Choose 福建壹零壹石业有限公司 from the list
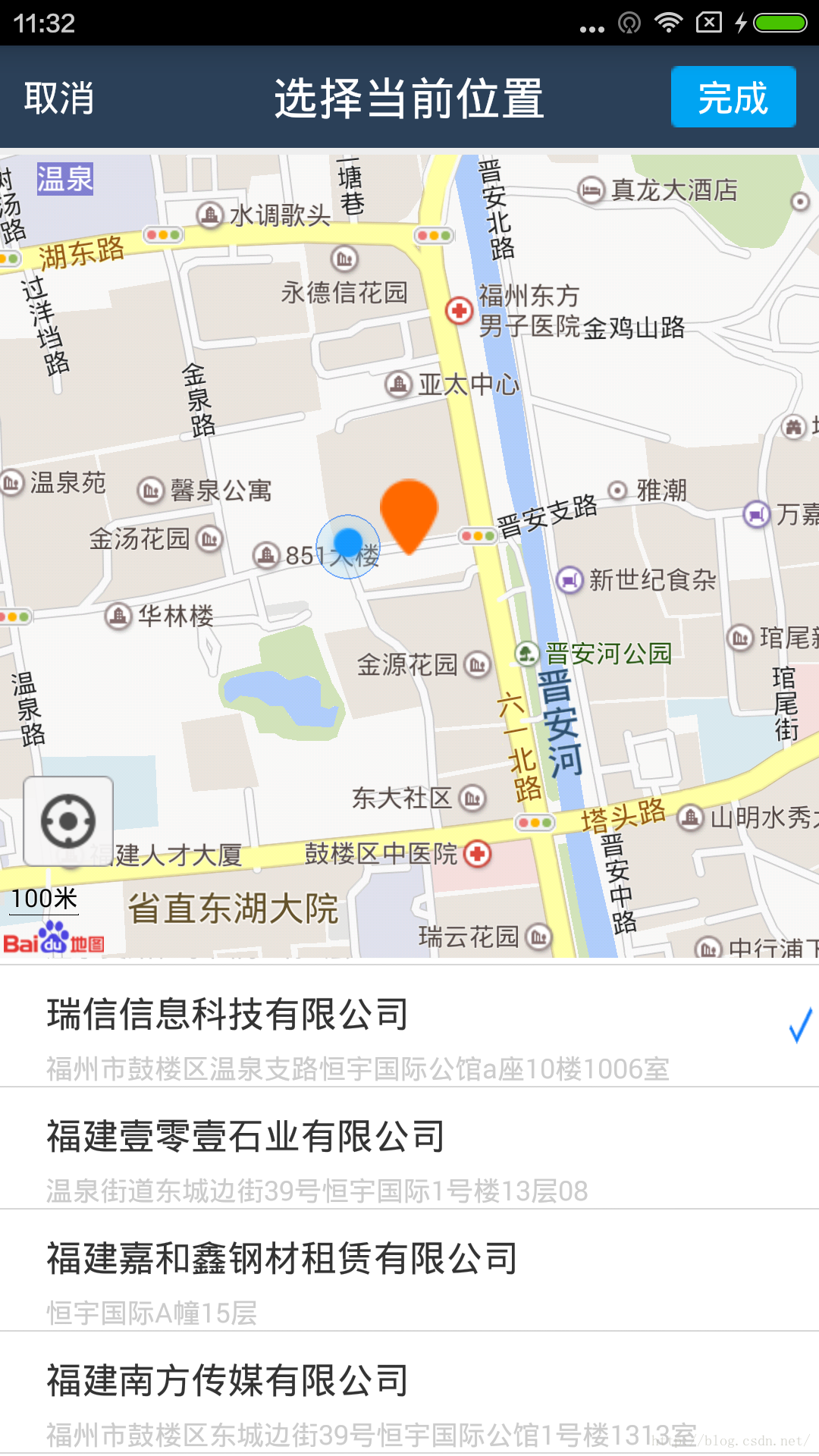 click(x=409, y=1149)
